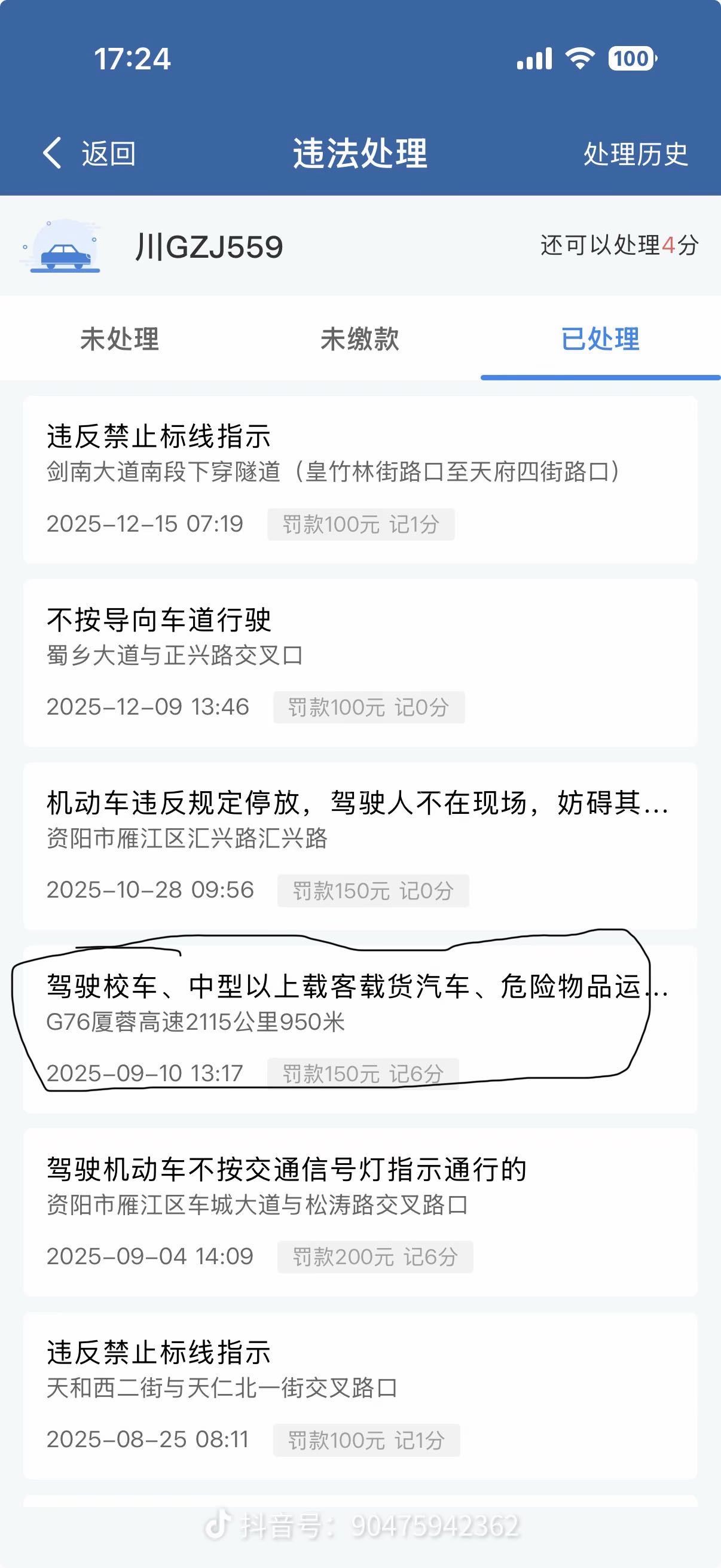Switch to the 未处理 tab

(x=120, y=339)
